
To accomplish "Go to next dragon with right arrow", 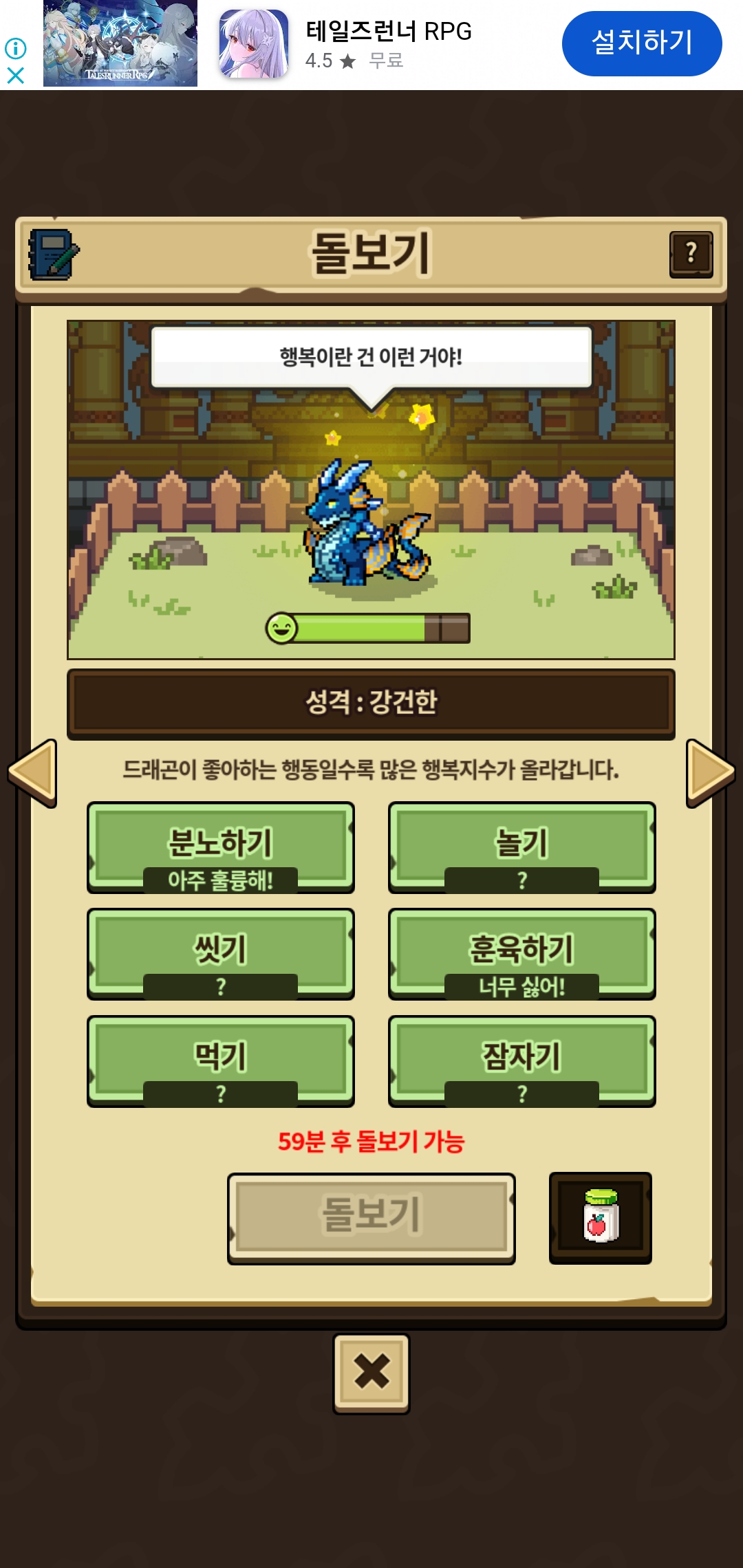I will [711, 773].
